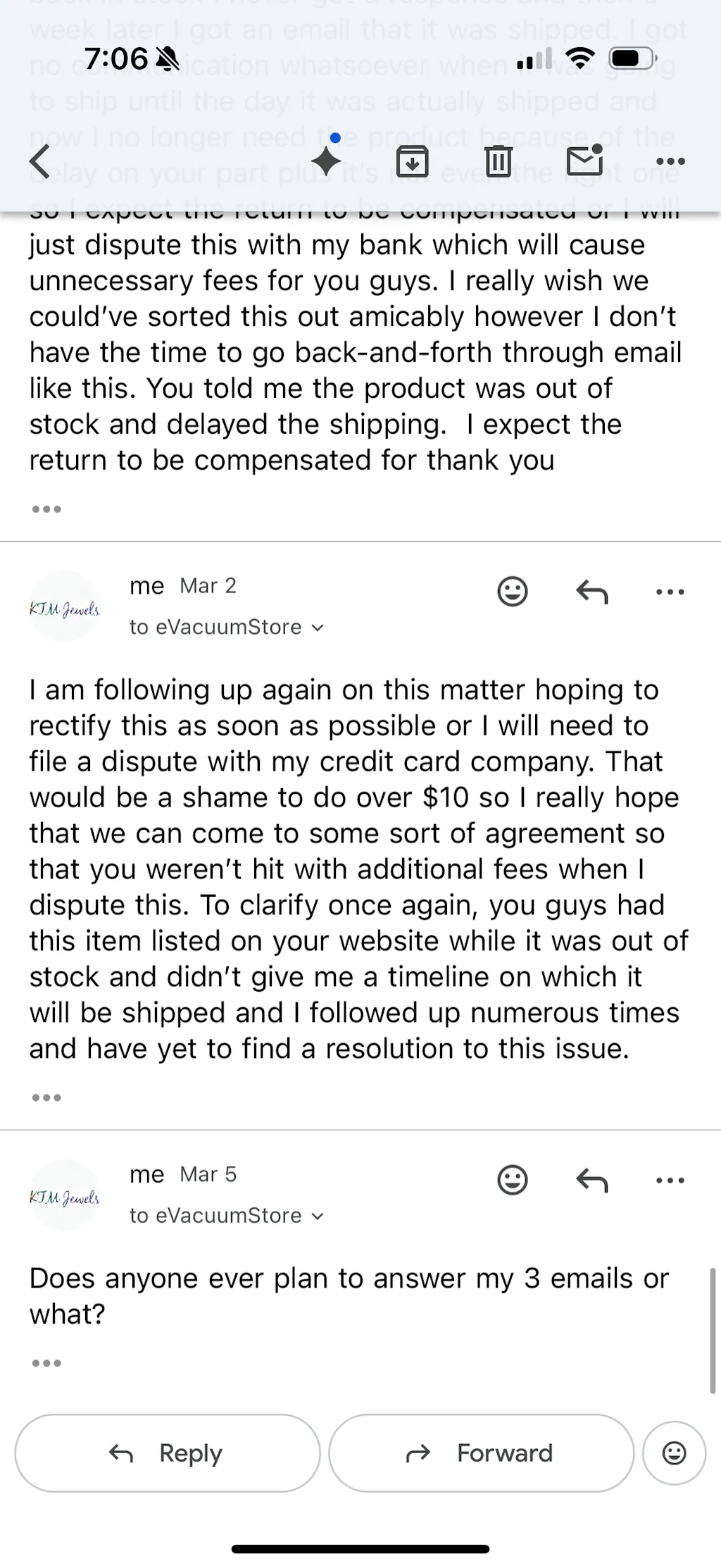Screen dimensions: 721x1568
Task: Delete this email thread
Action: [498, 161]
